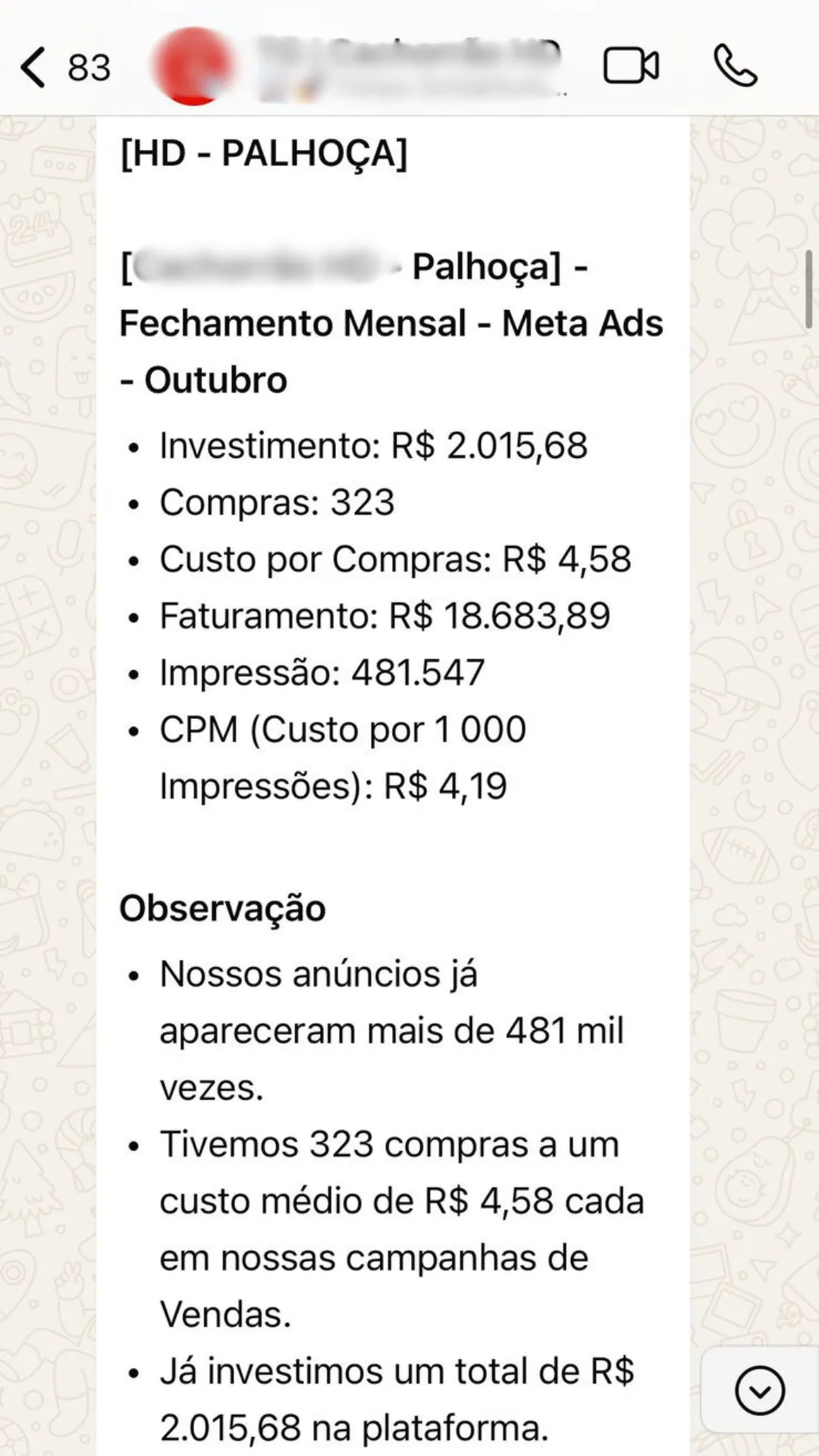Jump to latest messages with down arrow
The width and height of the screenshot is (819, 1456).
(x=759, y=1391)
